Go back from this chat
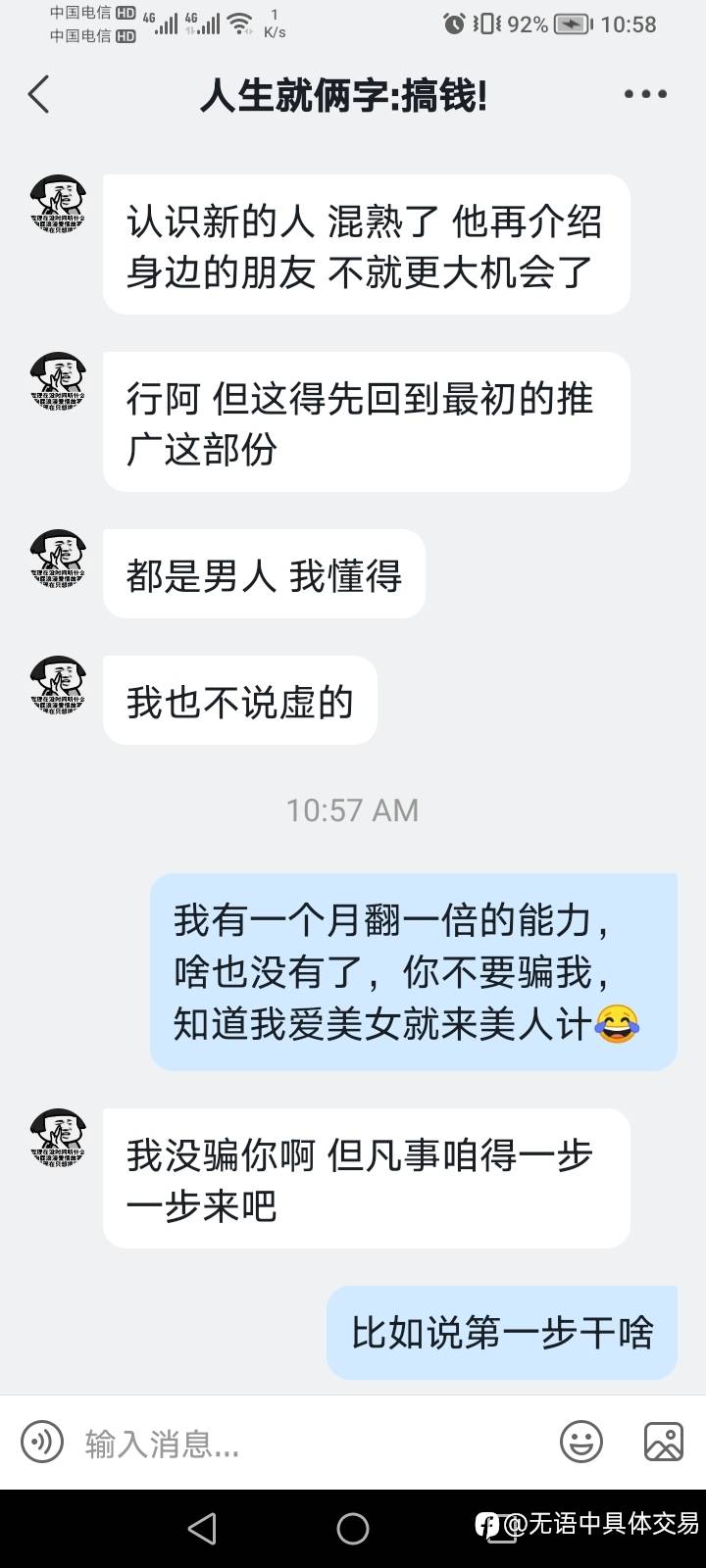706x1568 pixels. coord(39,95)
